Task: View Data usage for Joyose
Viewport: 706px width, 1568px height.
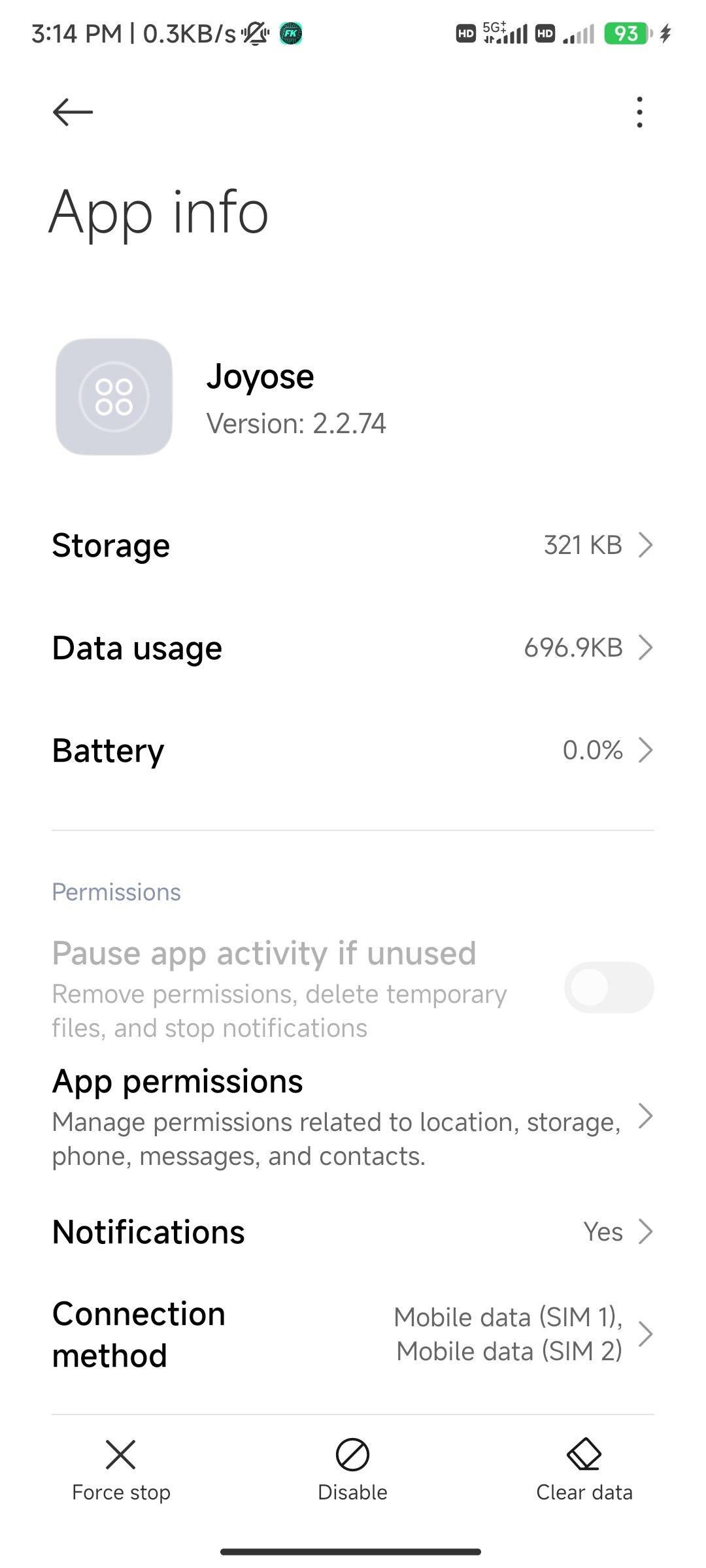Action: click(353, 647)
